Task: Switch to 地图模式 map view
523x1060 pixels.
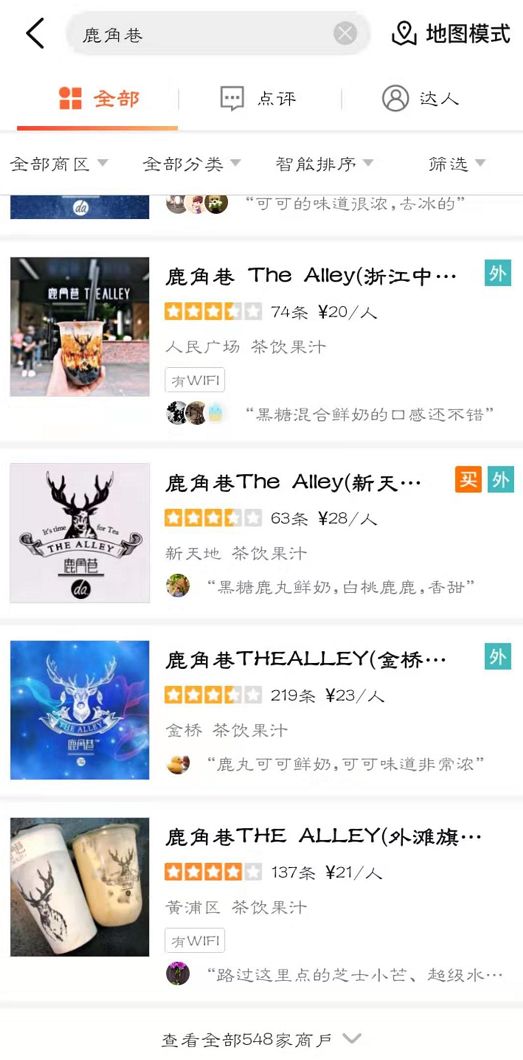Action: coord(451,33)
